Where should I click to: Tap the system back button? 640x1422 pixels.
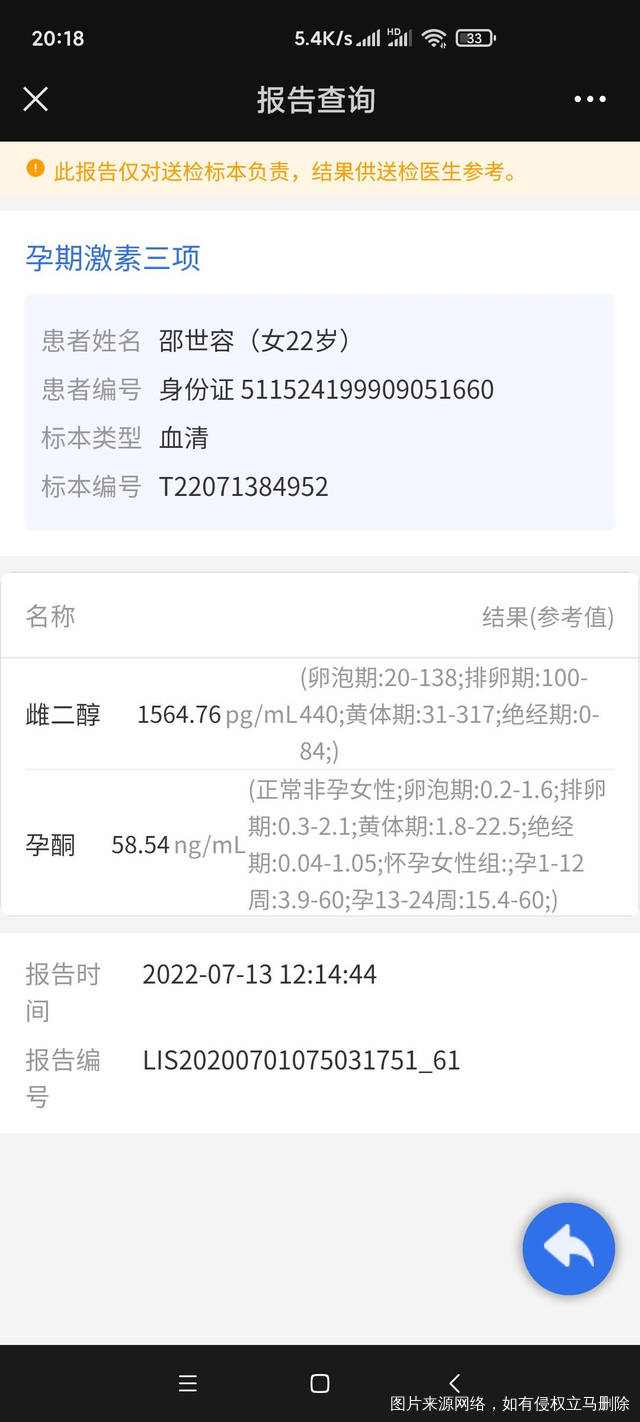click(454, 1383)
